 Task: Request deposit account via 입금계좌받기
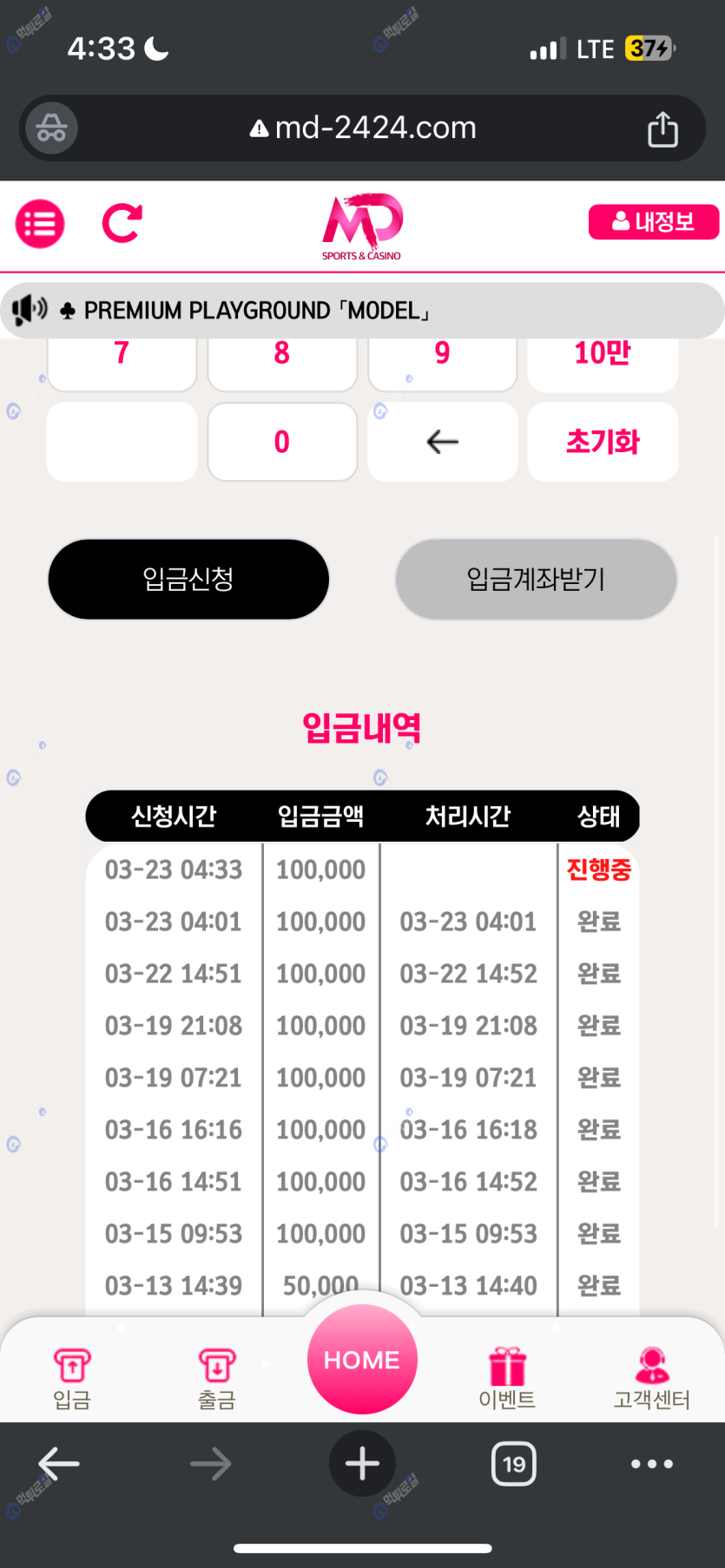pos(536,579)
